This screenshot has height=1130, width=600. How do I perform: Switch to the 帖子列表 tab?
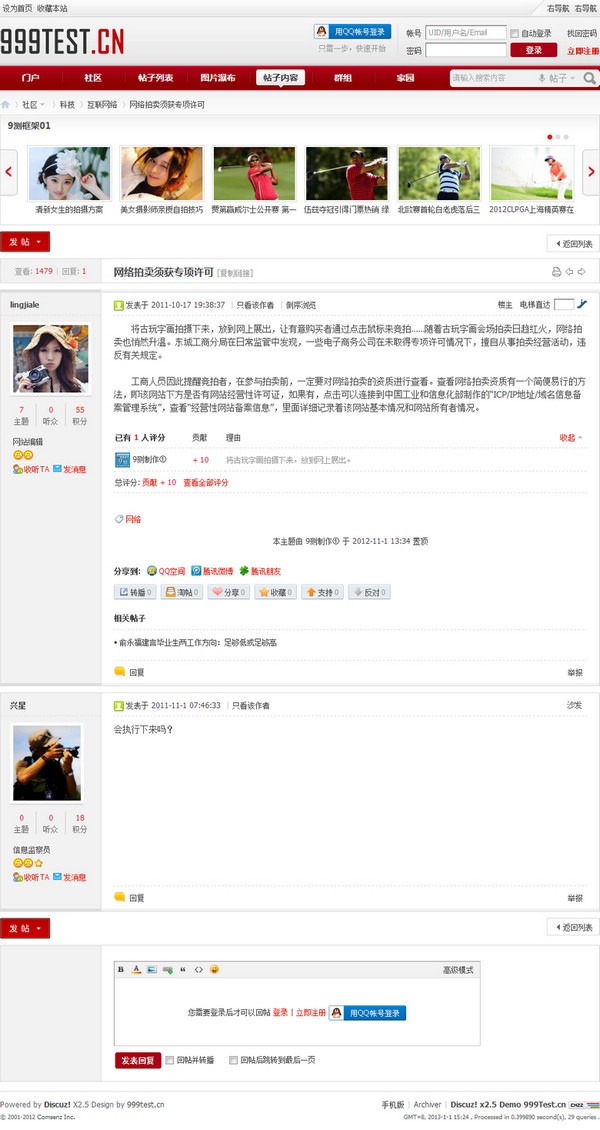[156, 77]
